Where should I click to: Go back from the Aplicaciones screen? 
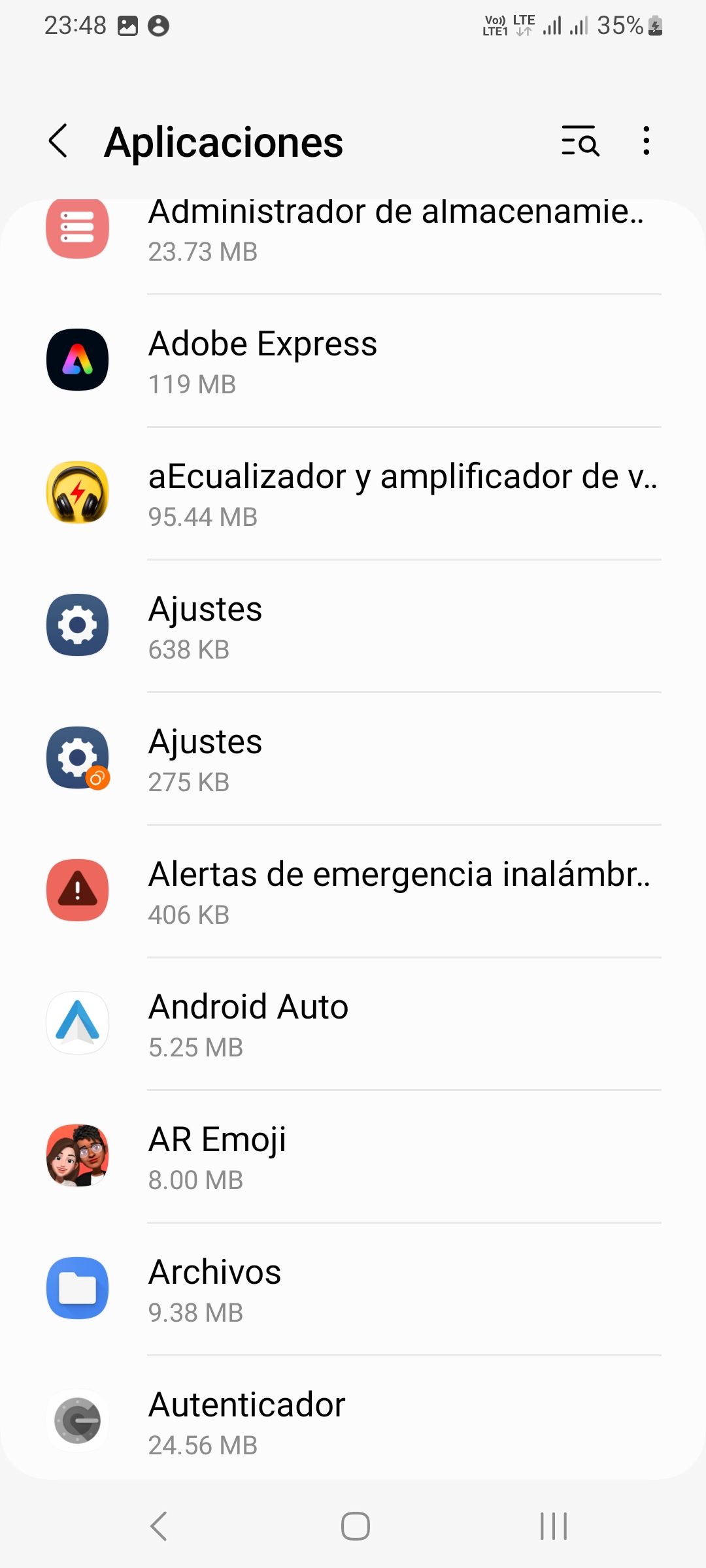(58, 141)
